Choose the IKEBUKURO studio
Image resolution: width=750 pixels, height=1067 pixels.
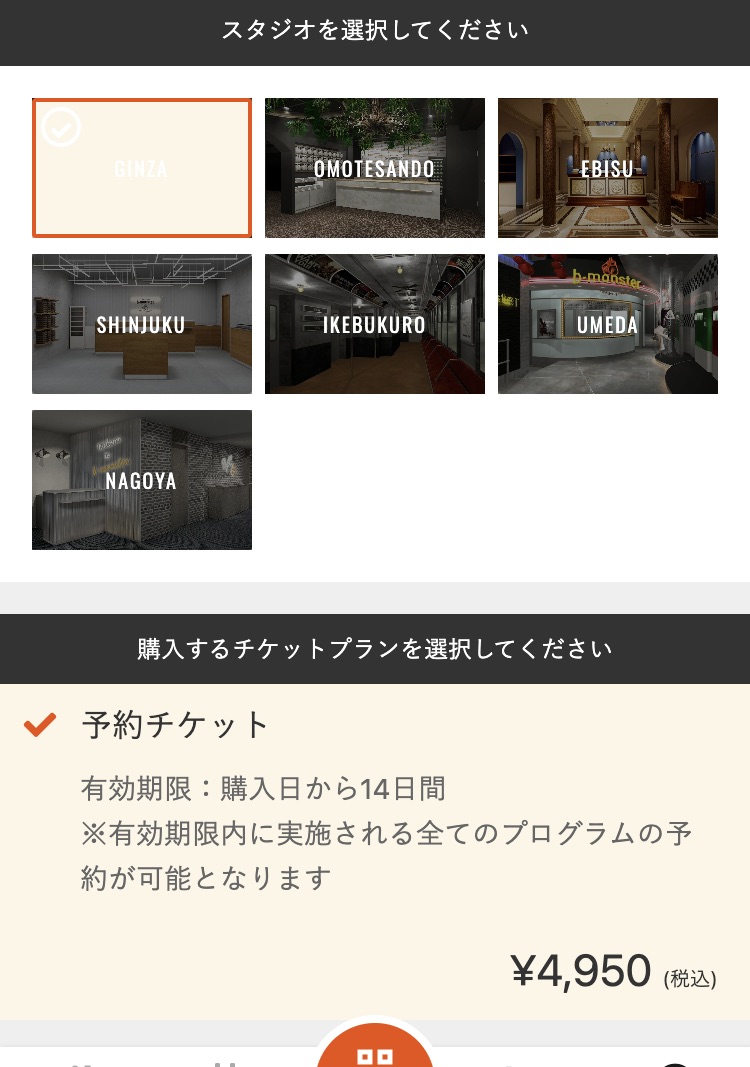coord(374,324)
